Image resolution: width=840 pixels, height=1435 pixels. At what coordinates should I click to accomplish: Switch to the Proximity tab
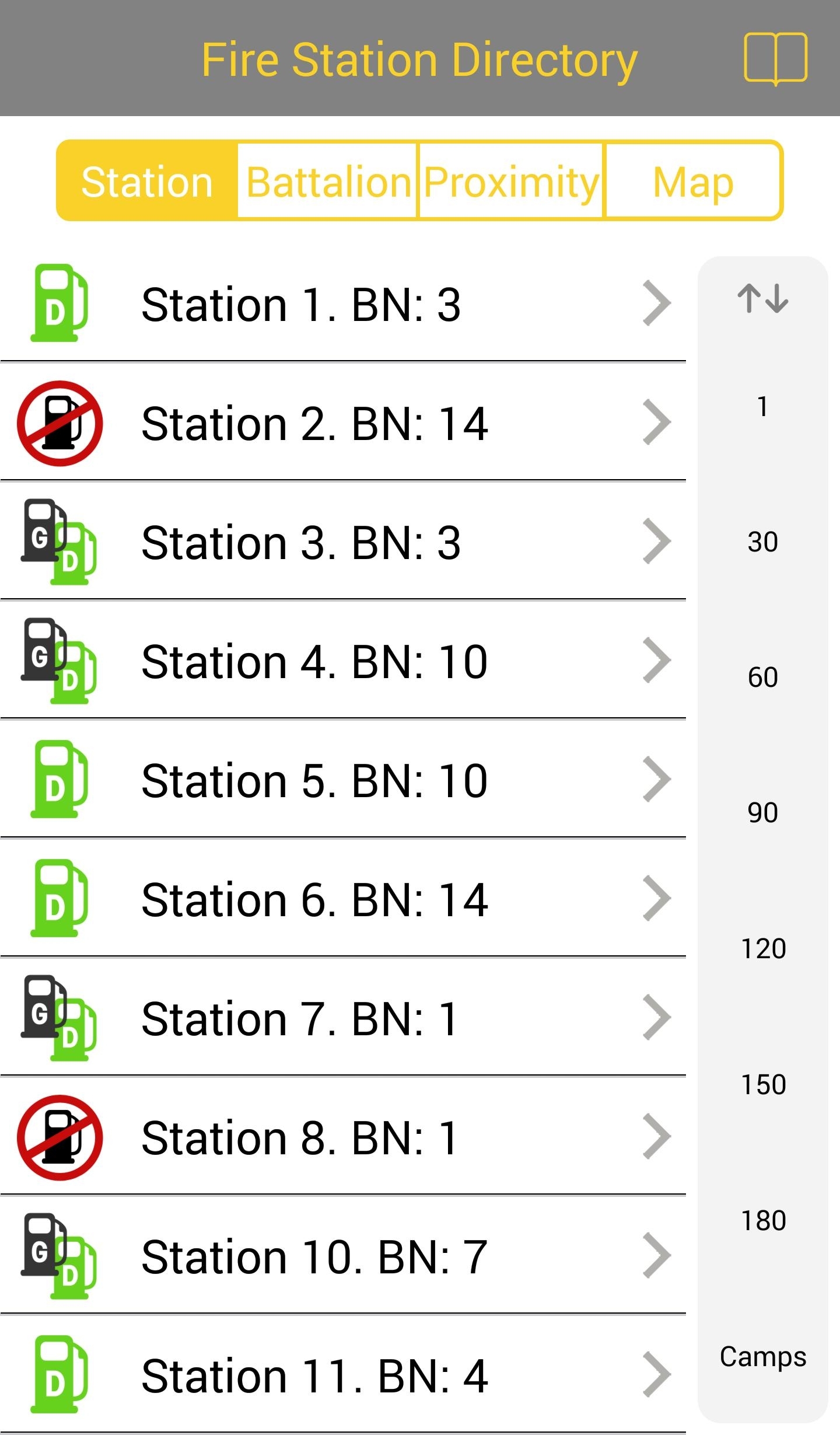(512, 181)
